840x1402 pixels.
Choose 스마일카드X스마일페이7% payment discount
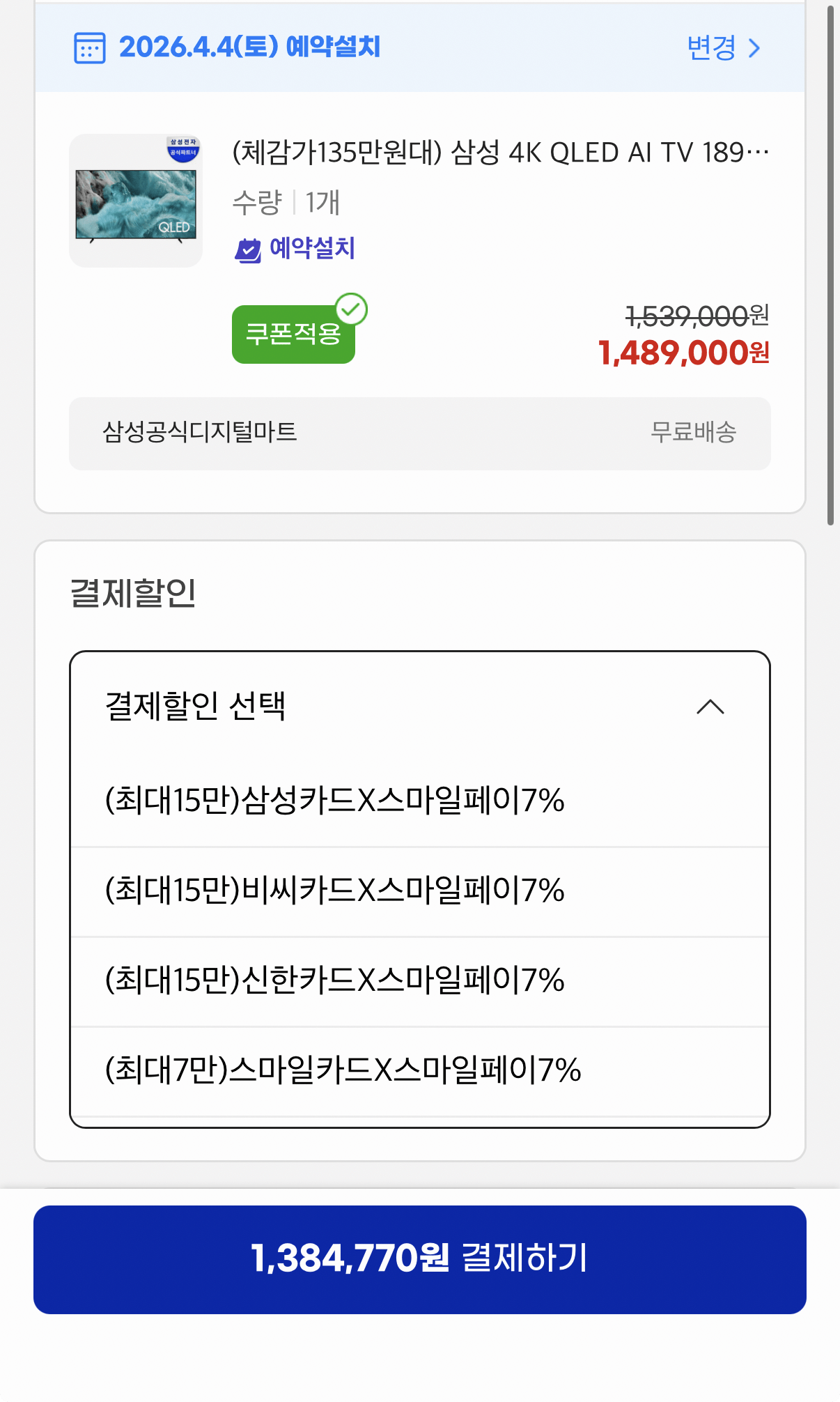click(343, 1071)
